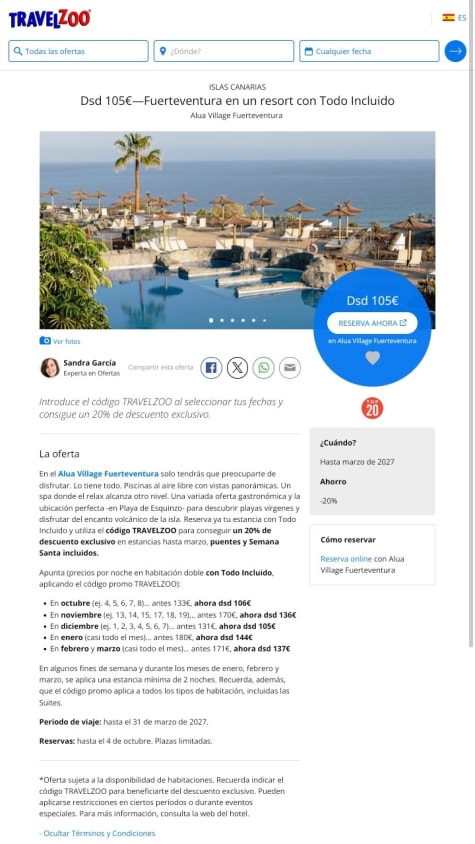Change the ES country selector
This screenshot has height=844, width=475.
click(x=454, y=18)
